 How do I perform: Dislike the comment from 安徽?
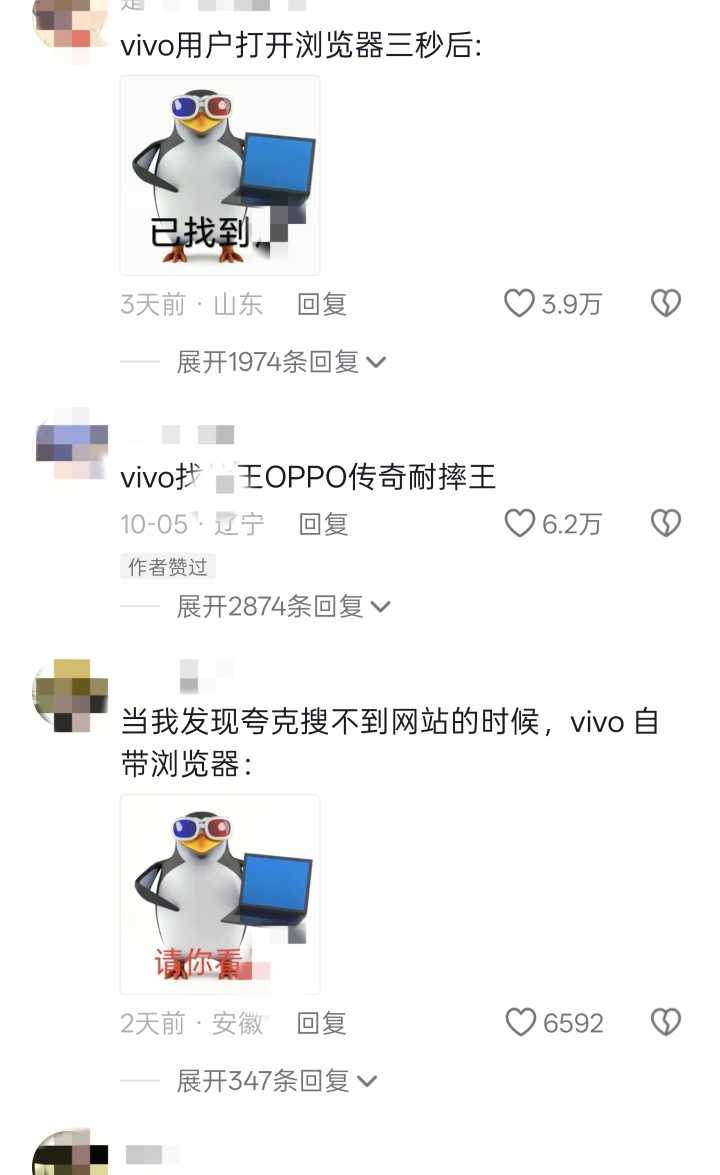(666, 1022)
